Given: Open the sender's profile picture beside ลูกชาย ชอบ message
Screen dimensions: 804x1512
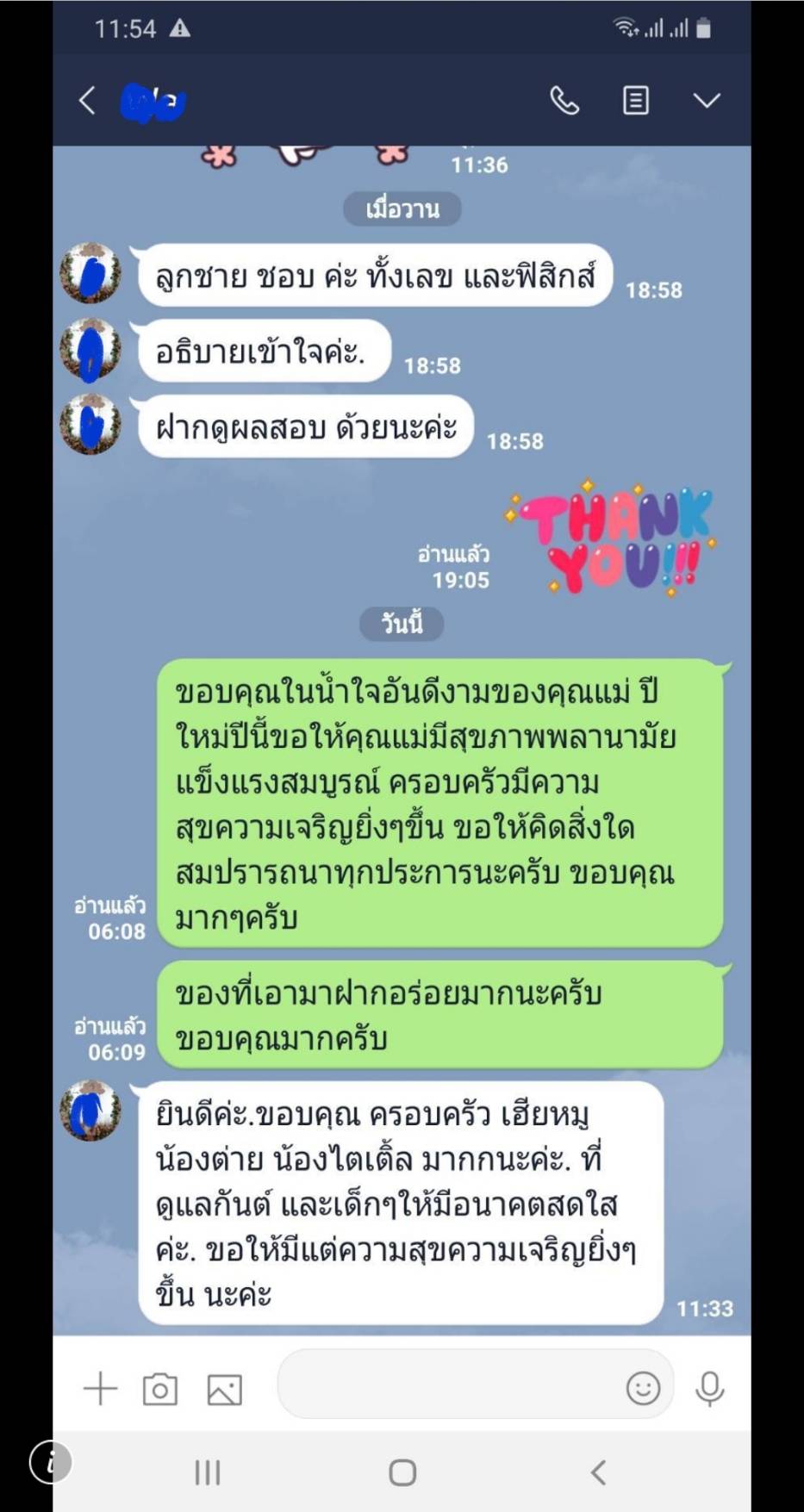Looking at the screenshot, I should [90, 273].
